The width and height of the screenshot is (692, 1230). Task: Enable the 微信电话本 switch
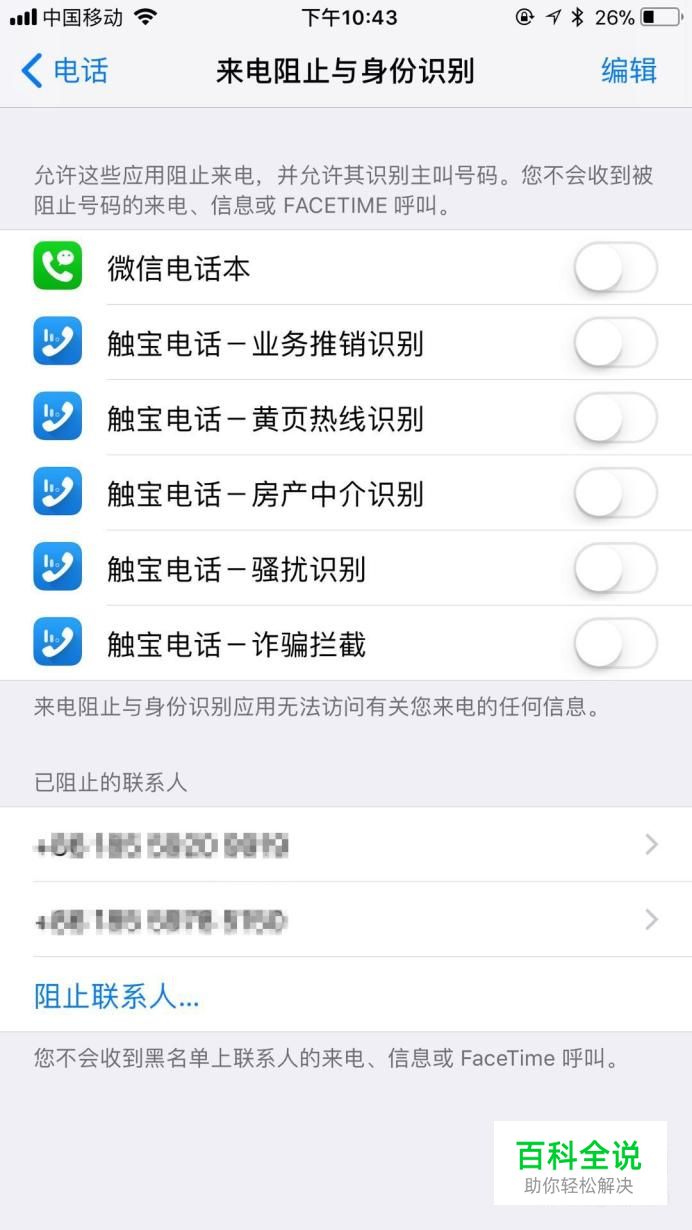click(616, 268)
